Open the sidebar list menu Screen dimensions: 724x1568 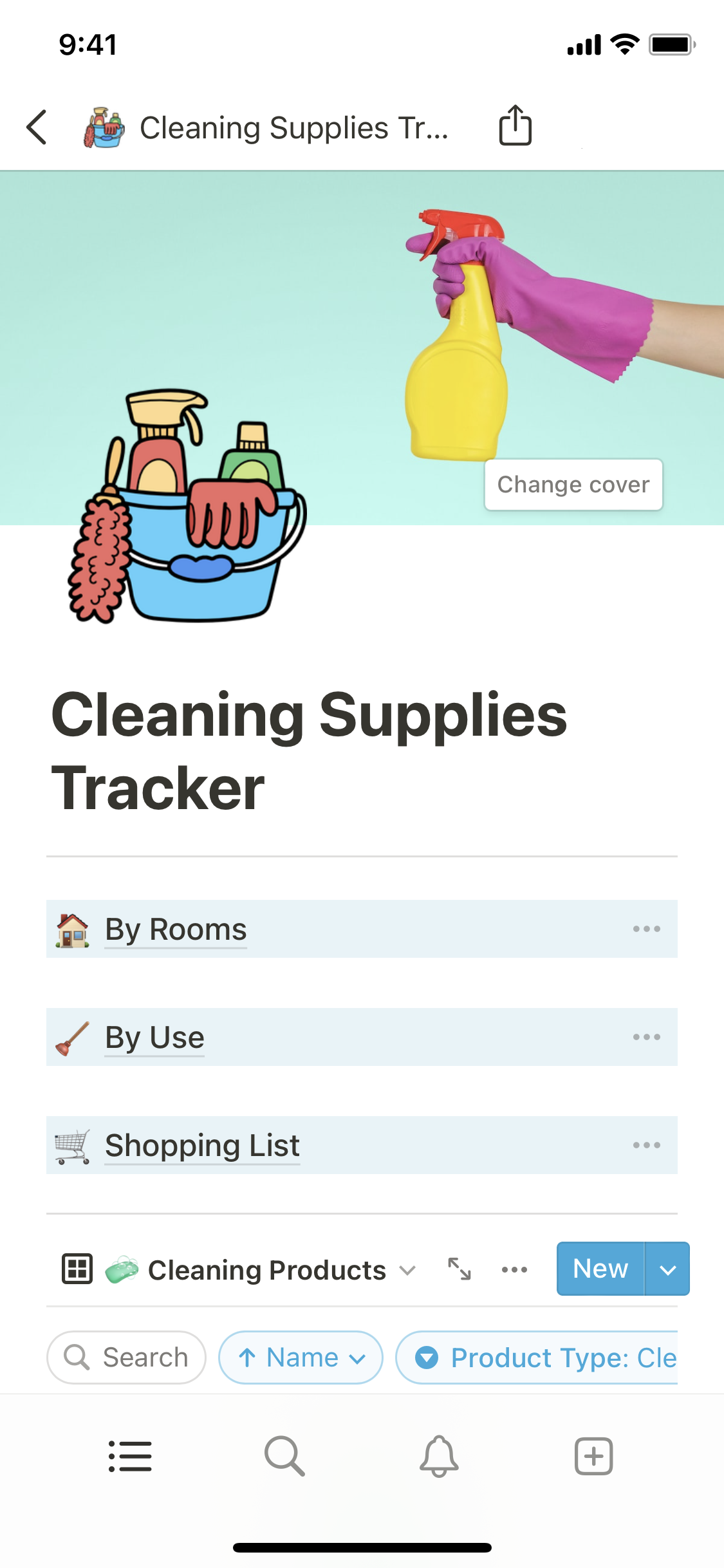[130, 1456]
